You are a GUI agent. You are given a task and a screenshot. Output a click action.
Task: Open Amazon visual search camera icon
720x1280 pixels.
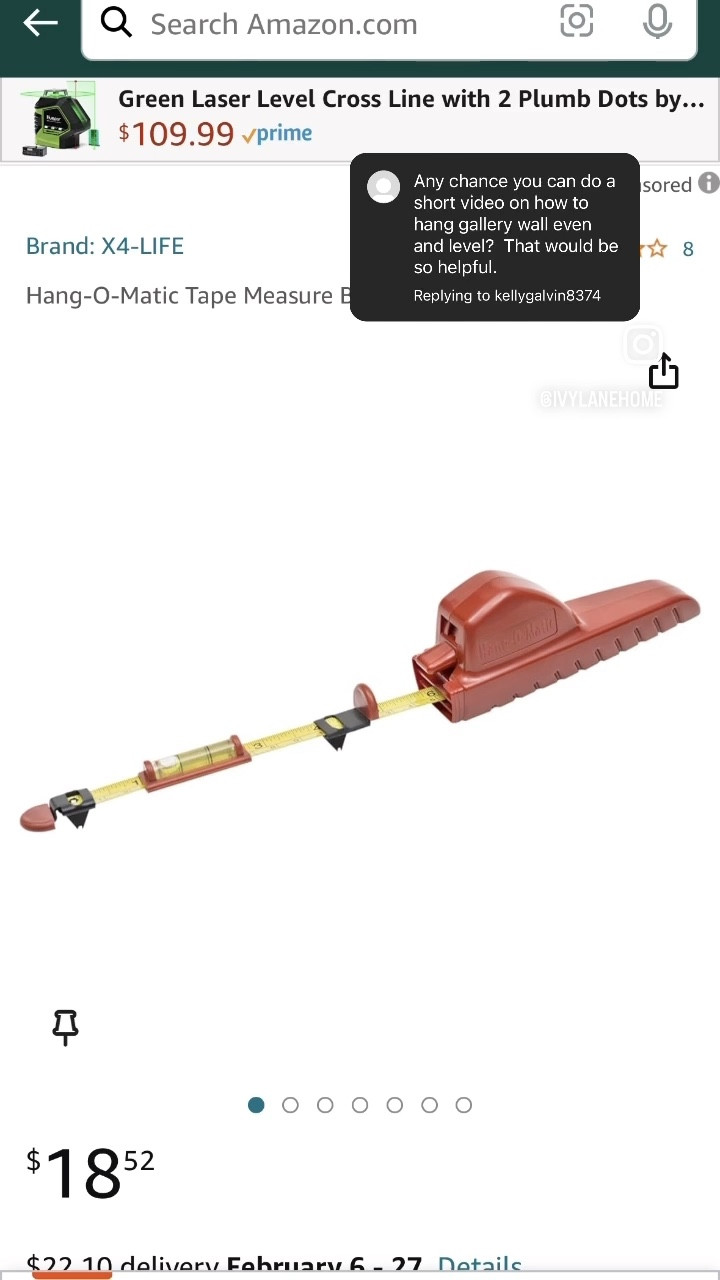pyautogui.click(x=577, y=22)
